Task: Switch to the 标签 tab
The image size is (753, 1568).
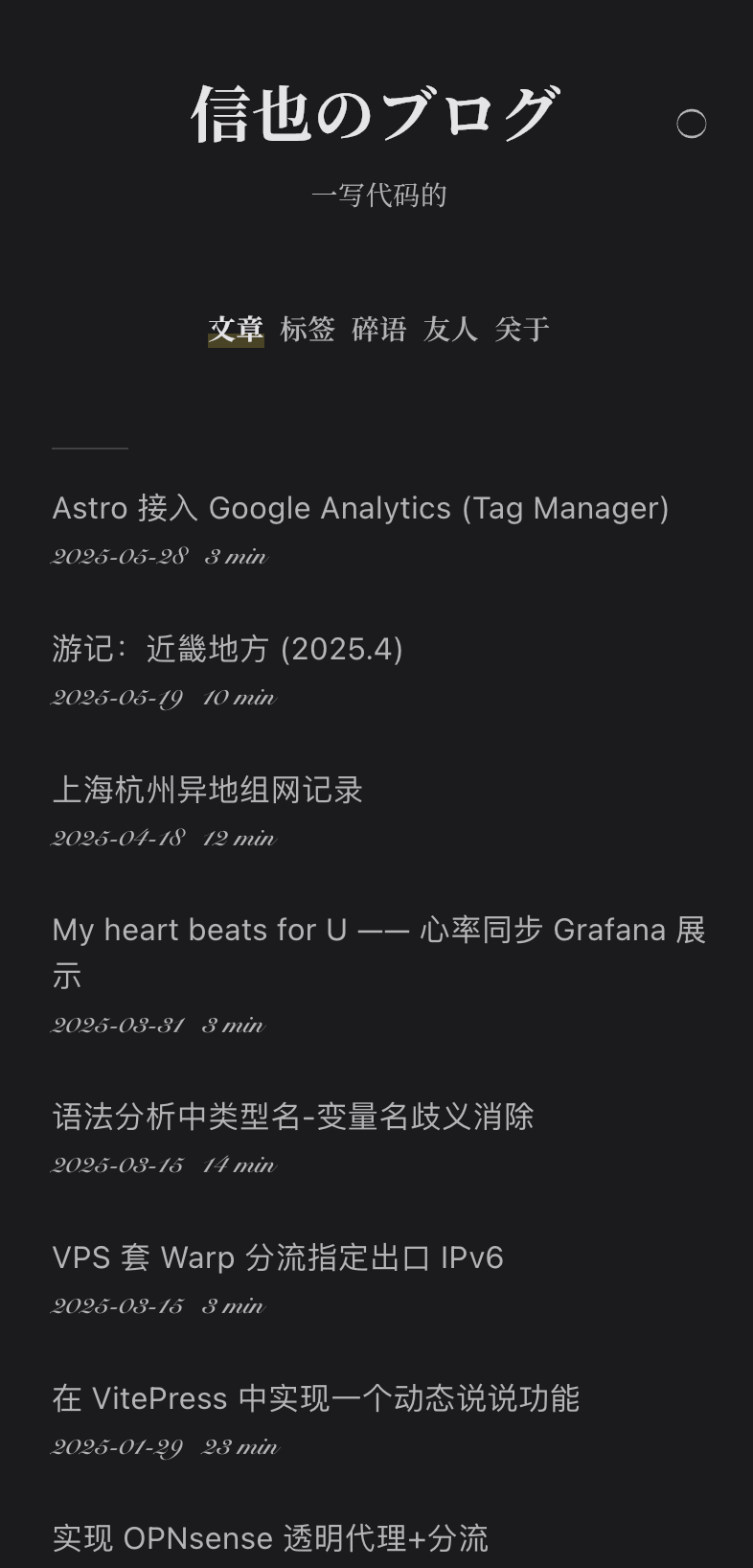Action: pos(308,330)
